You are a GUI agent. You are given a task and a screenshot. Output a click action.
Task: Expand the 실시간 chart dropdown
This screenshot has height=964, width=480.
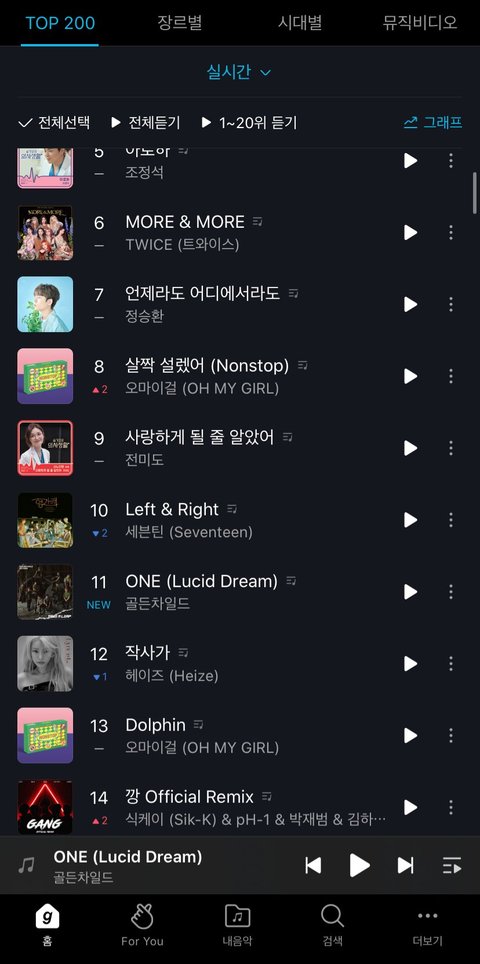[239, 72]
